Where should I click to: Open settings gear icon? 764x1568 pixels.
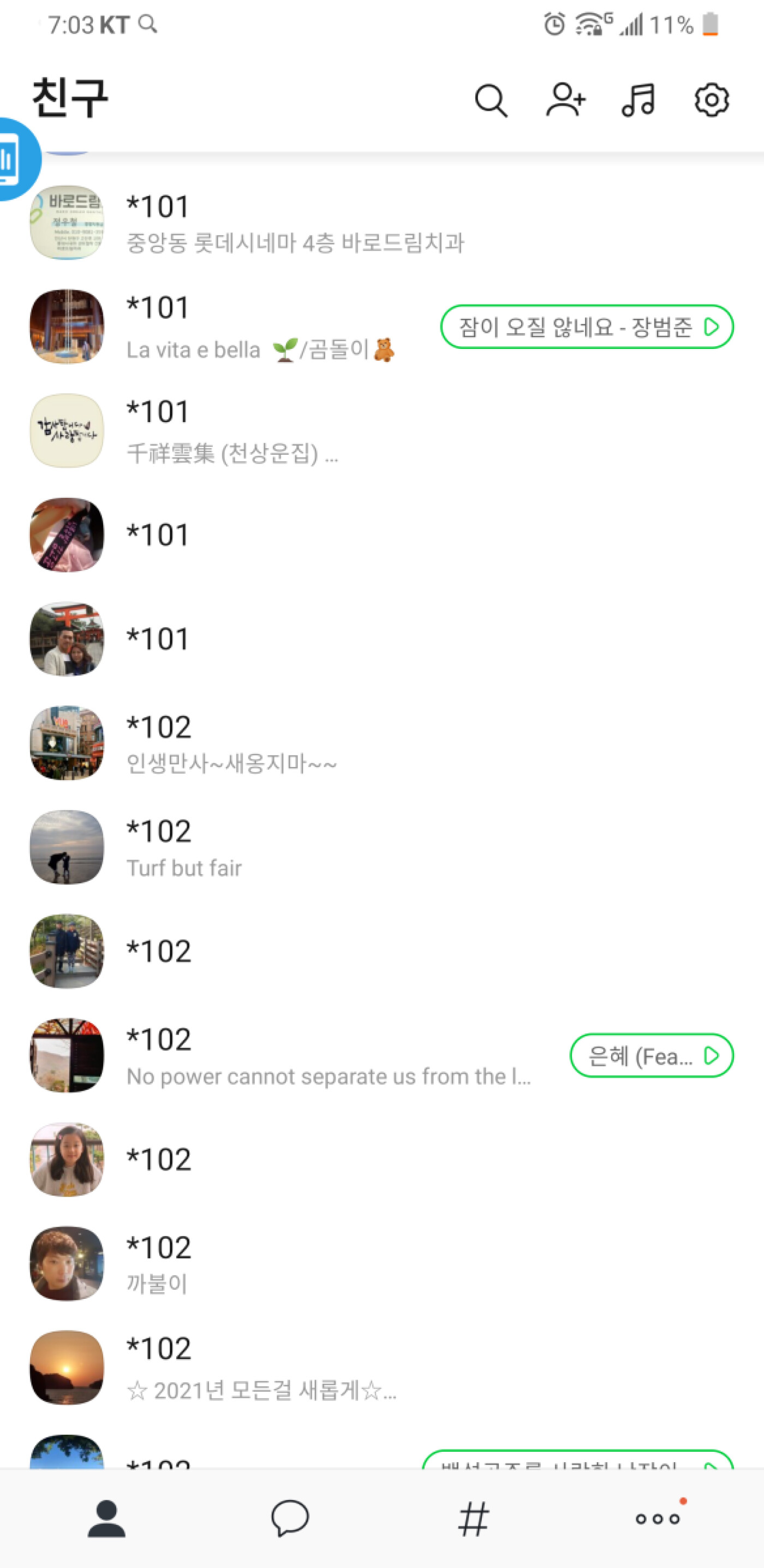pos(711,100)
